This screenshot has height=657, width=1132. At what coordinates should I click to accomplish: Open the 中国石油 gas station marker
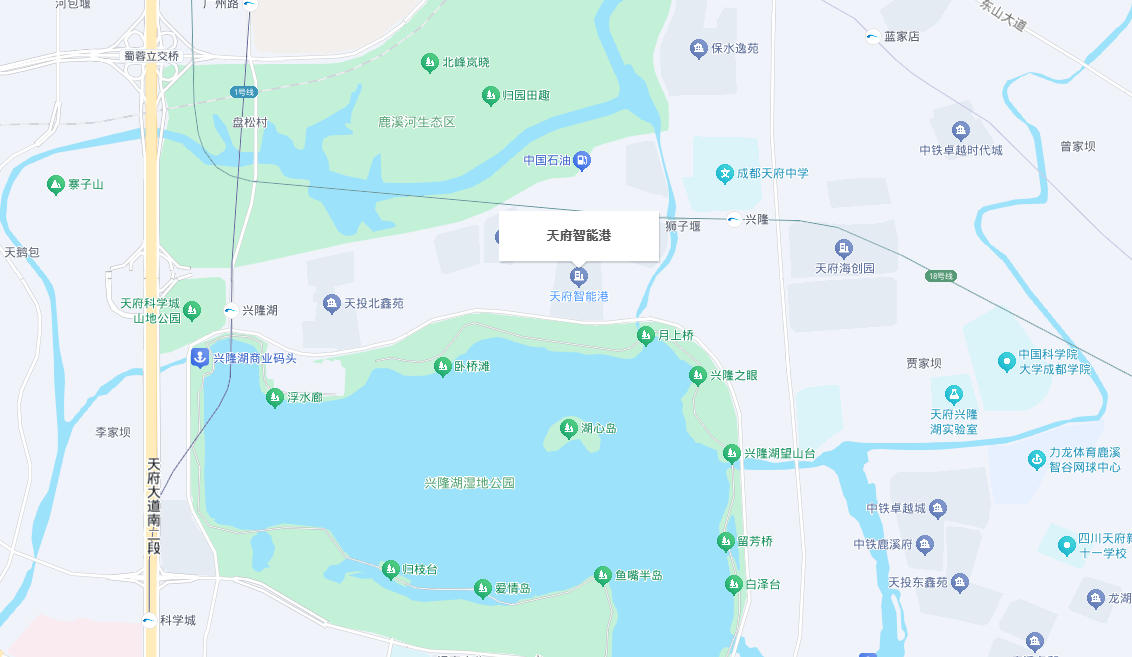pos(583,160)
